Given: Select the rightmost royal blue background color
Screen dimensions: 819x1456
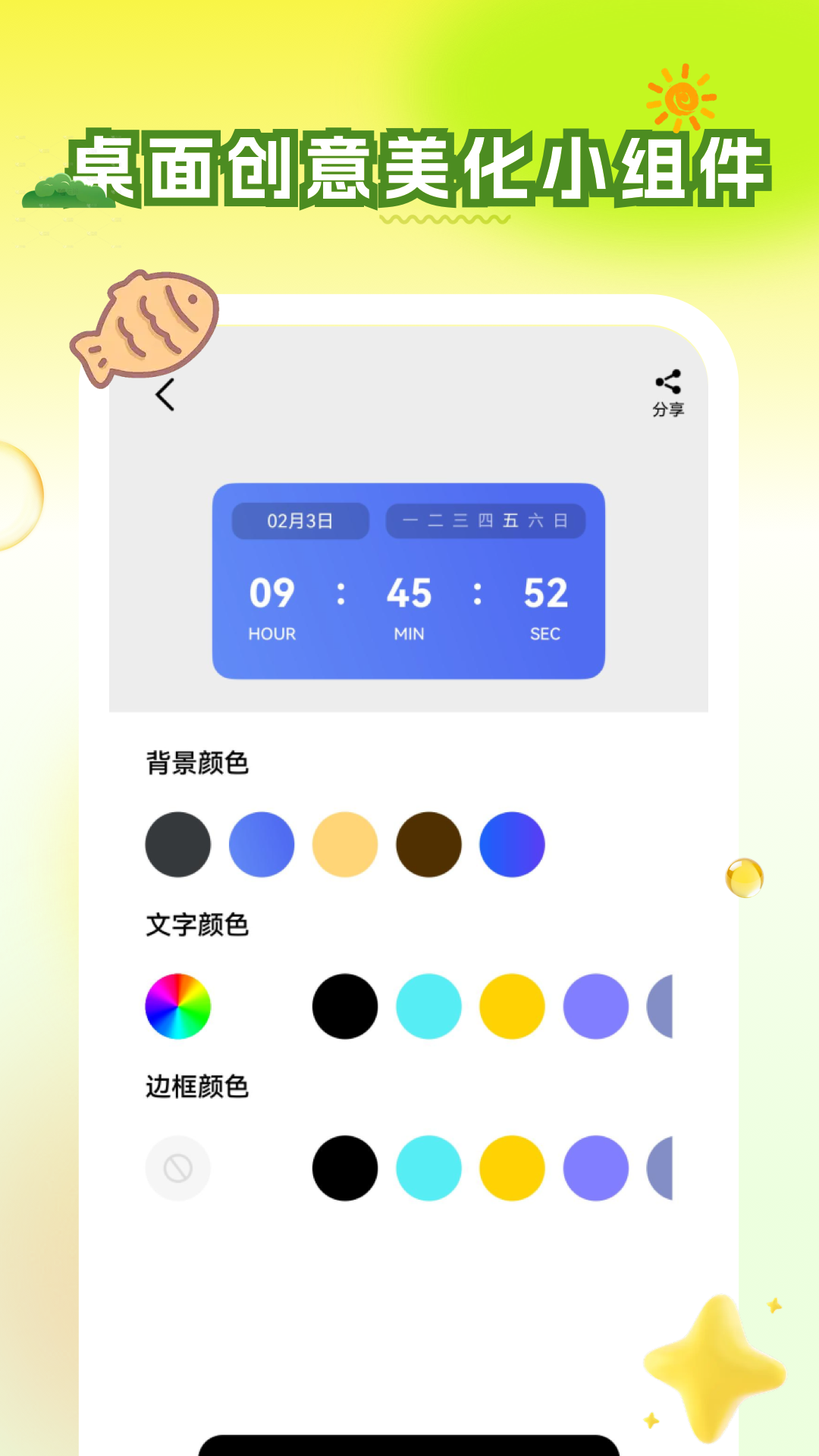Looking at the screenshot, I should click(x=513, y=844).
